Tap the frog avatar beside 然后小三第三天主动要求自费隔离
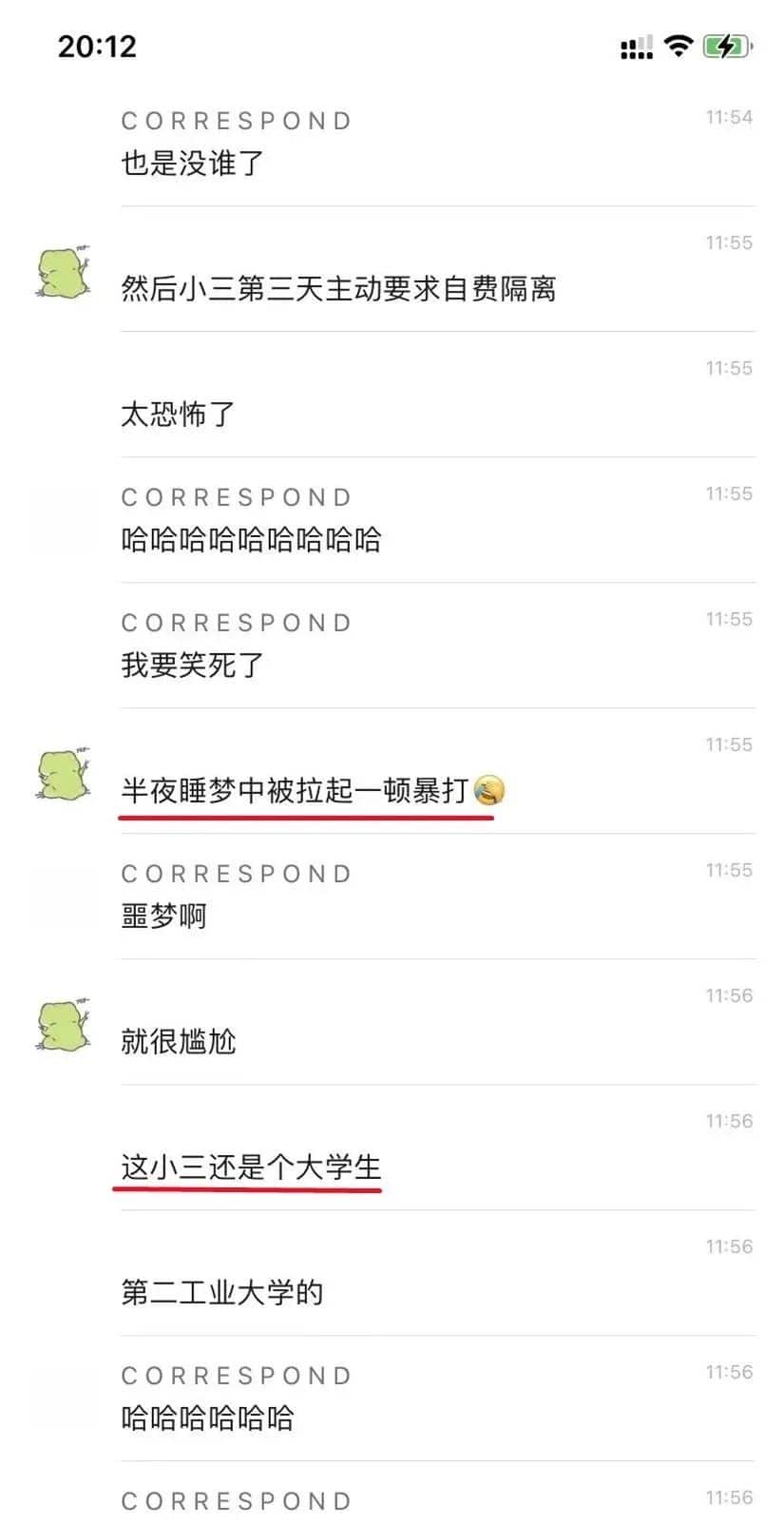This screenshot has height=1524, width=784. [64, 272]
